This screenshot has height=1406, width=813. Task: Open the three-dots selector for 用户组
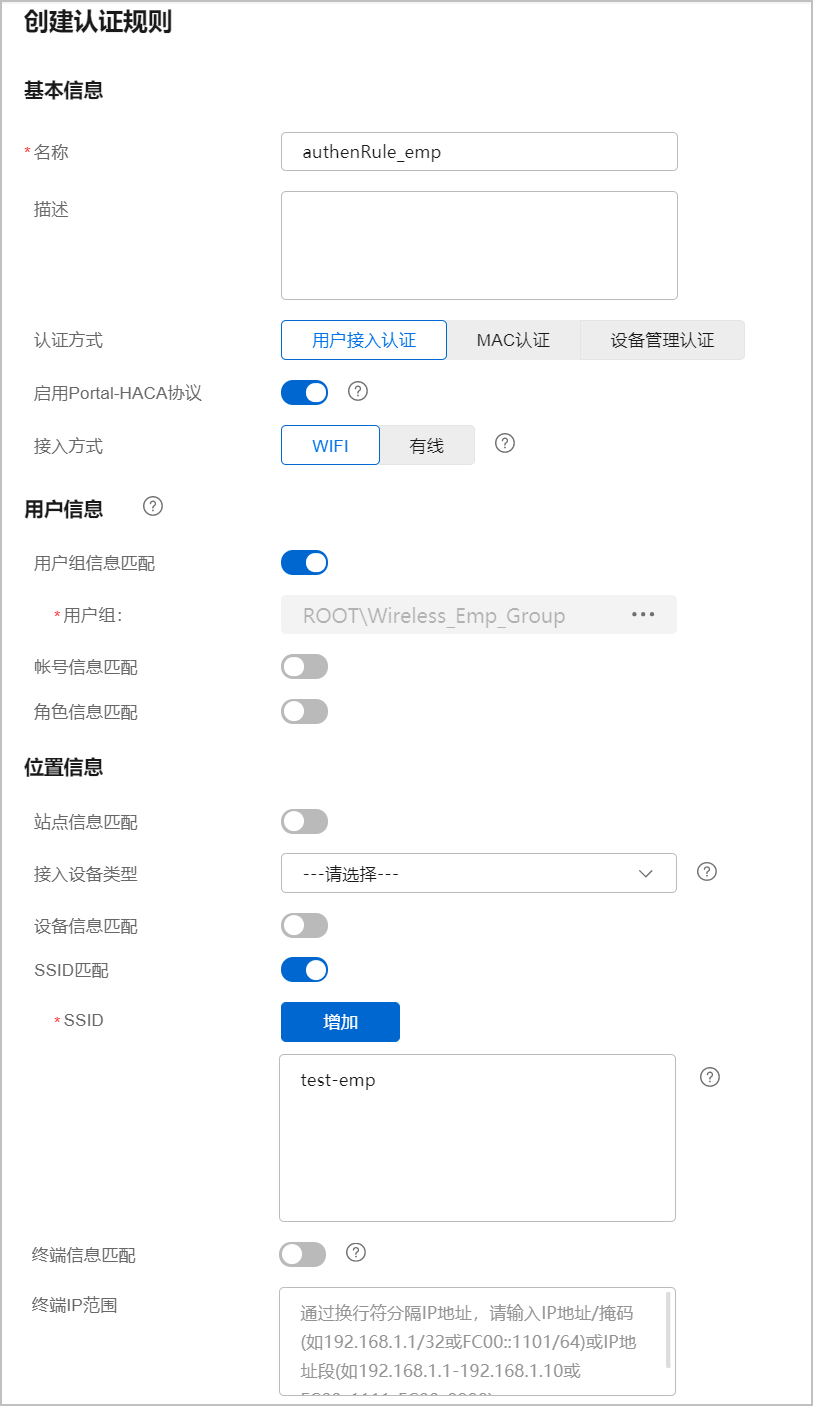pos(642,614)
